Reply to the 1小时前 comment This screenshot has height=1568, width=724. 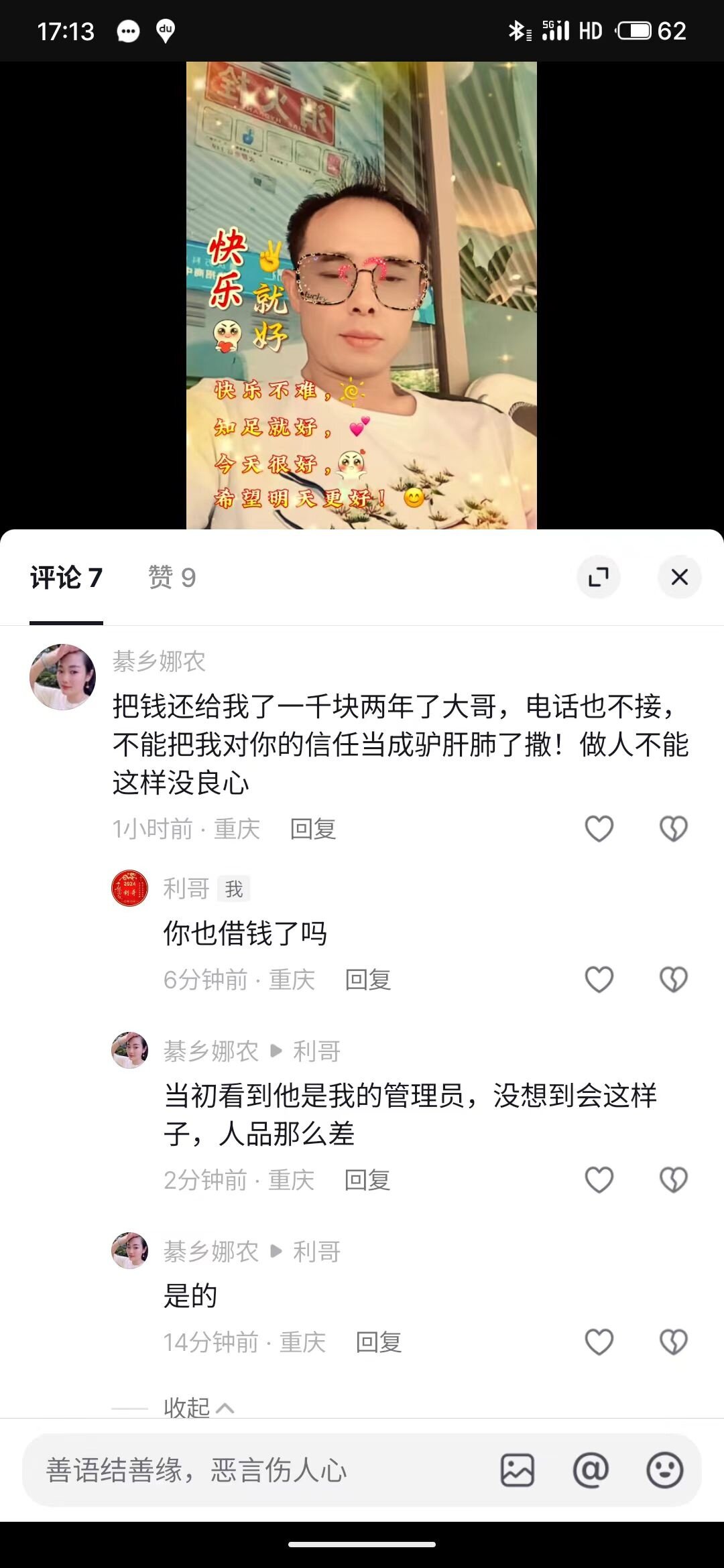pos(312,830)
